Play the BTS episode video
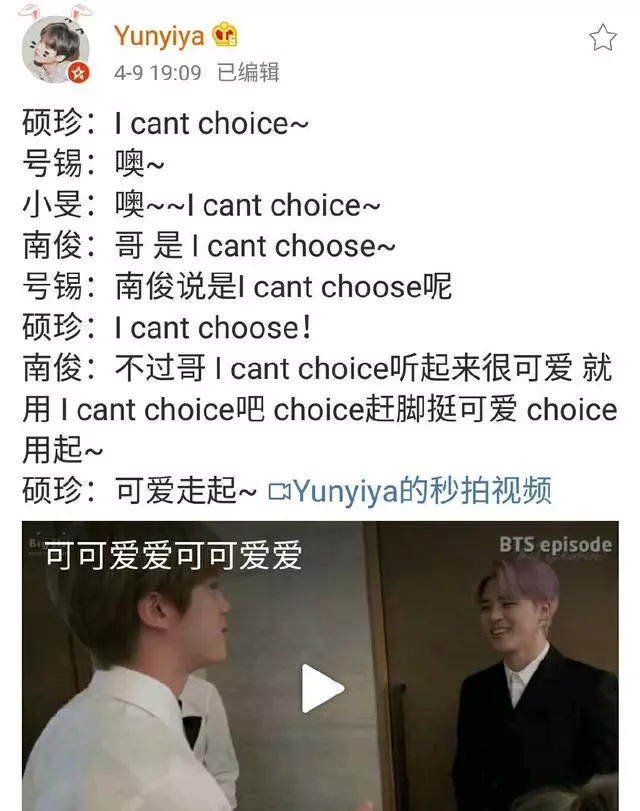640x811 pixels. click(322, 689)
